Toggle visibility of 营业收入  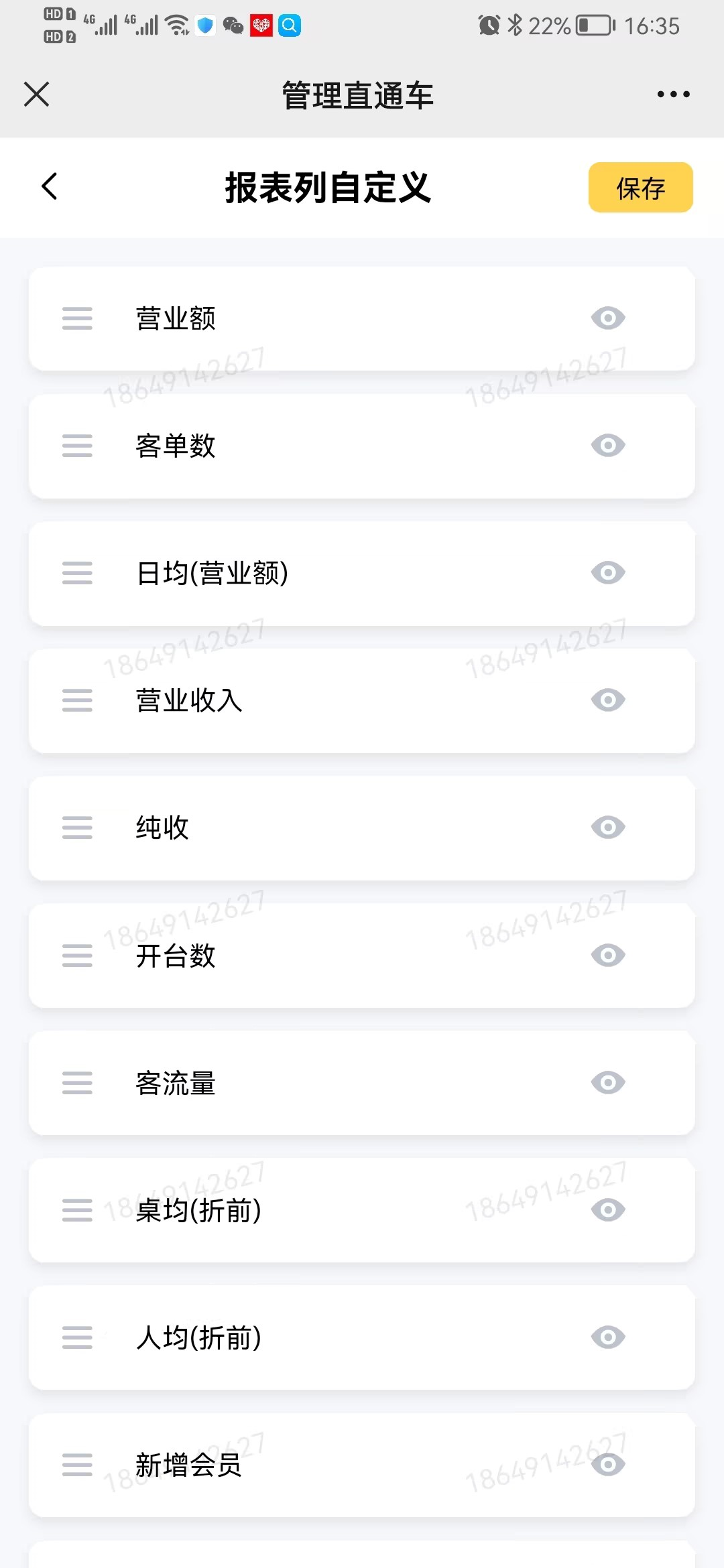[608, 700]
